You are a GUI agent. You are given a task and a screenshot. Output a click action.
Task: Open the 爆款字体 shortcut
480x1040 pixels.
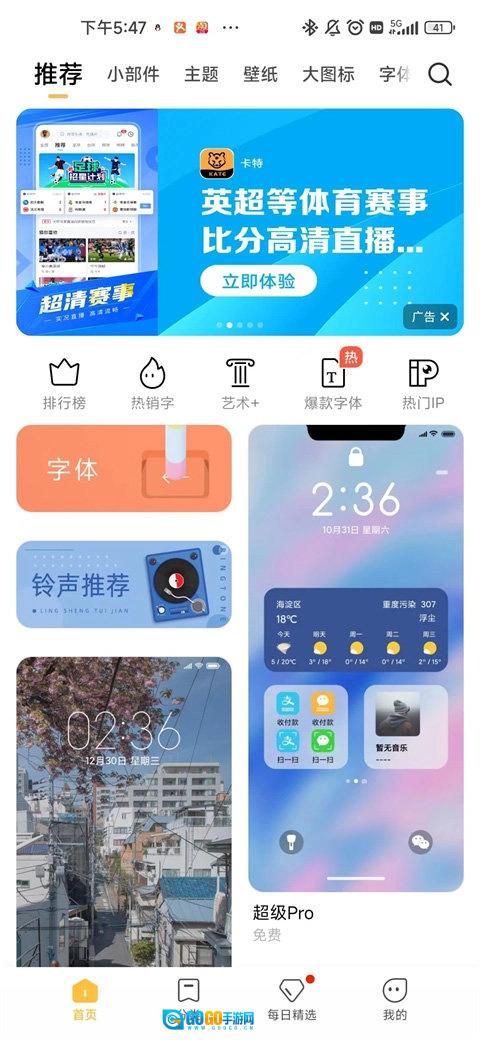tap(333, 381)
